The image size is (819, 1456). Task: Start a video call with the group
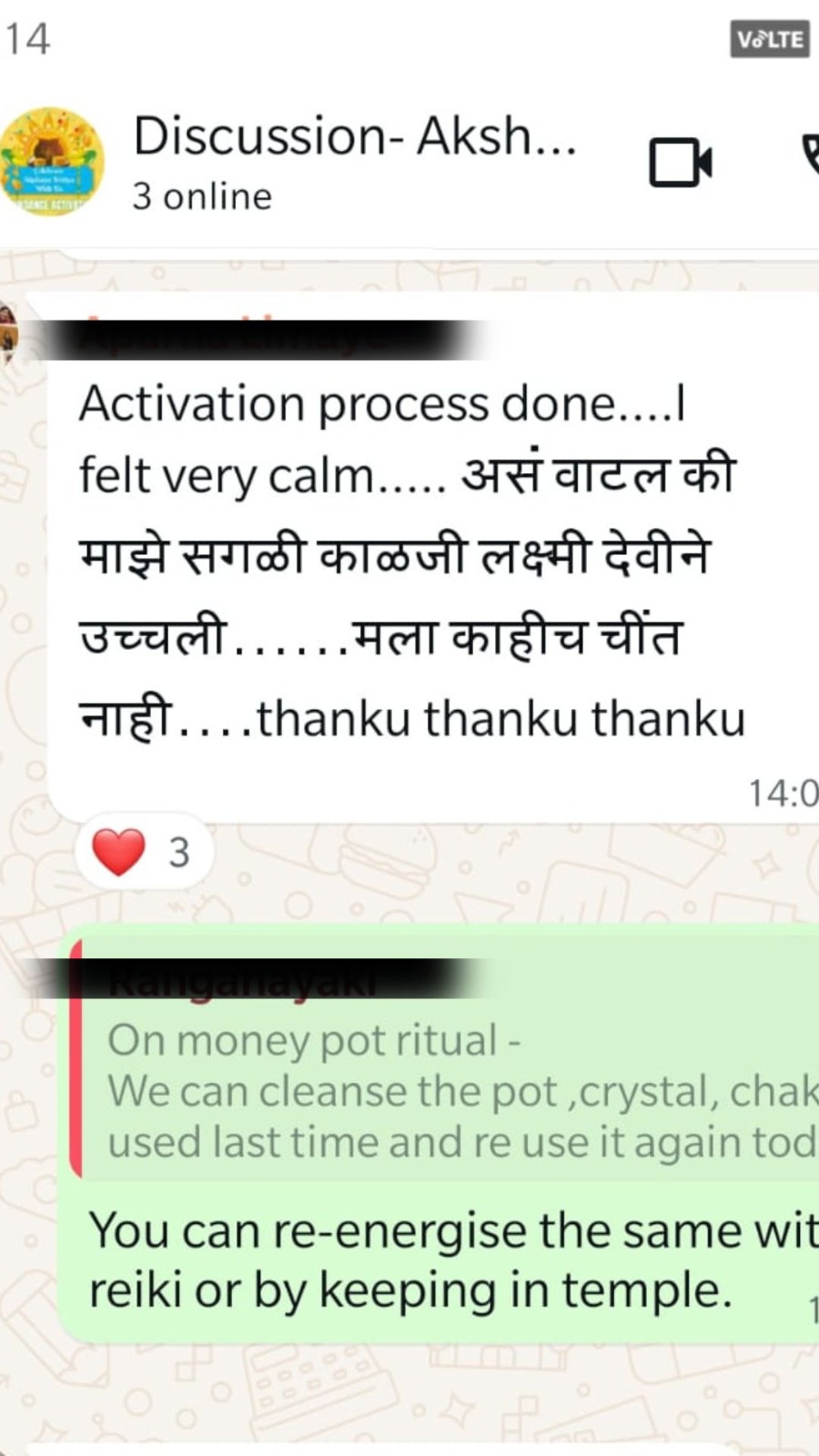point(680,162)
